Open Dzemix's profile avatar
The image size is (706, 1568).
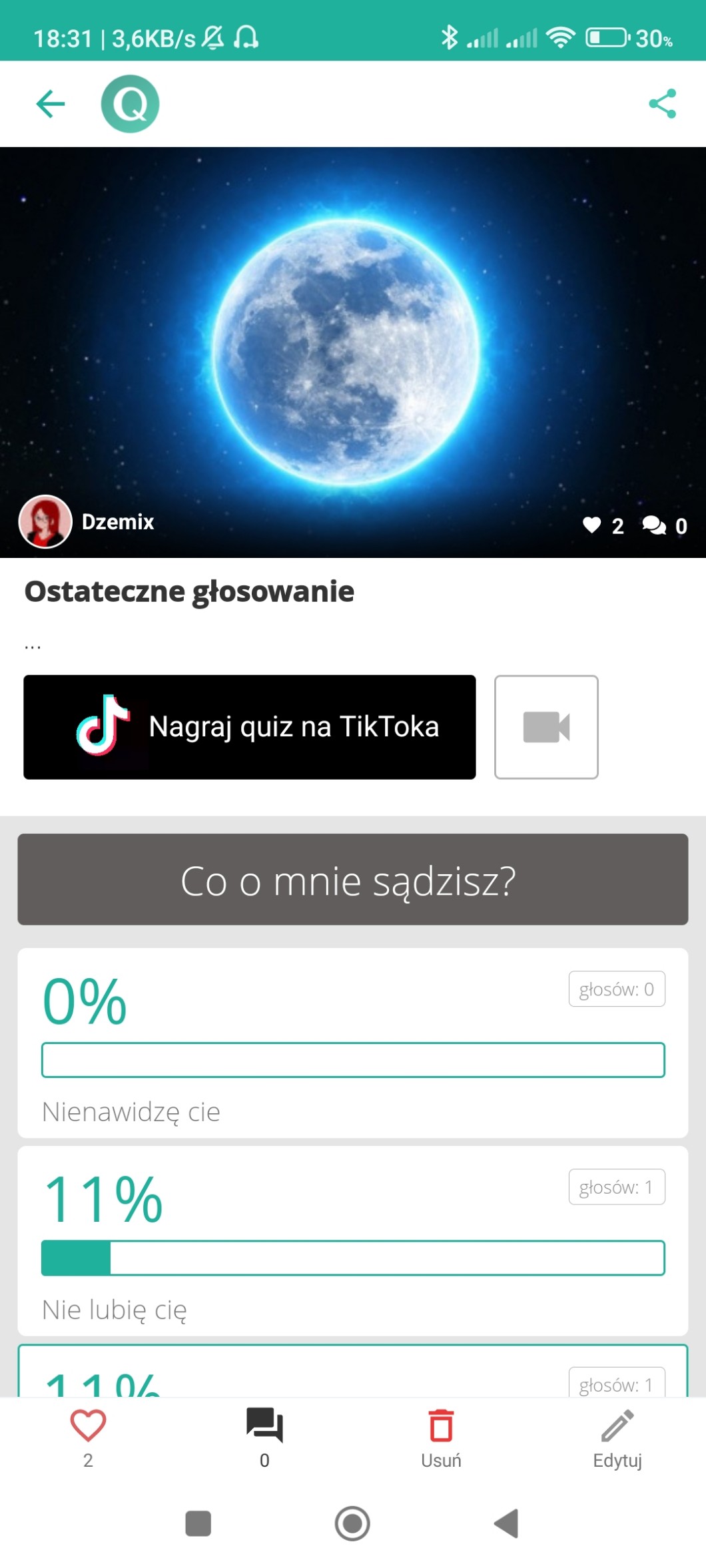[45, 521]
